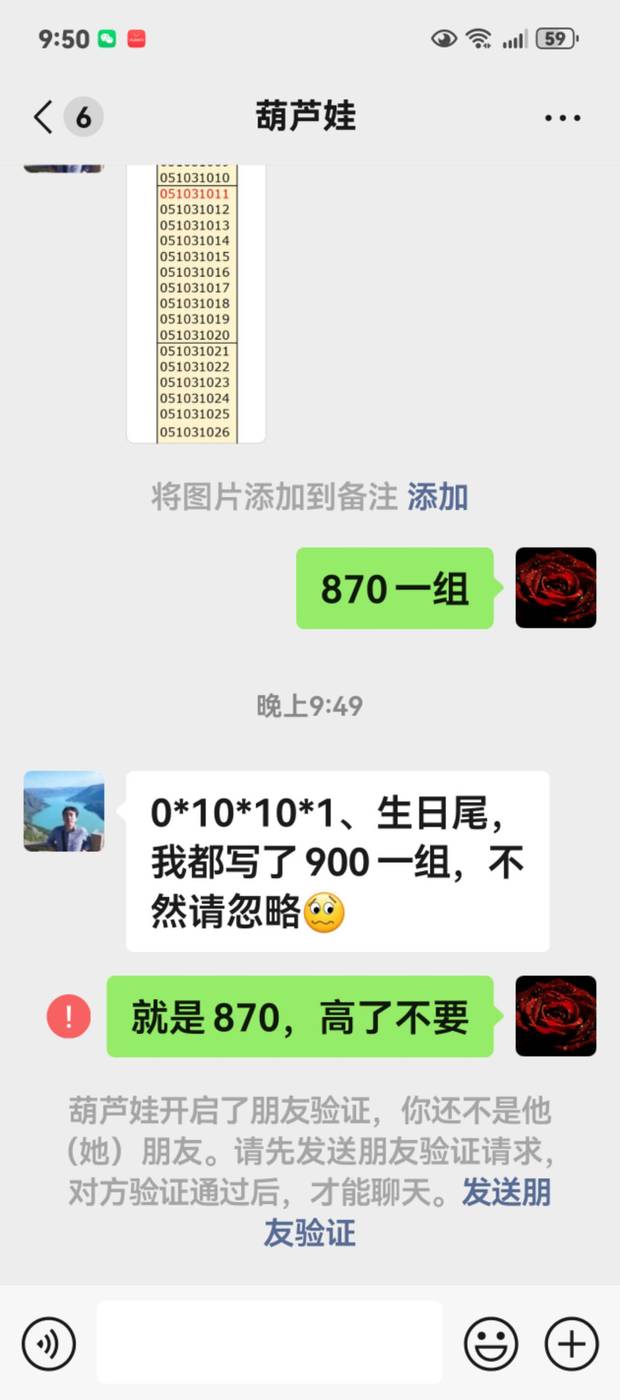The height and width of the screenshot is (1400, 620).
Task: Go back to the chat list
Action: tap(43, 117)
